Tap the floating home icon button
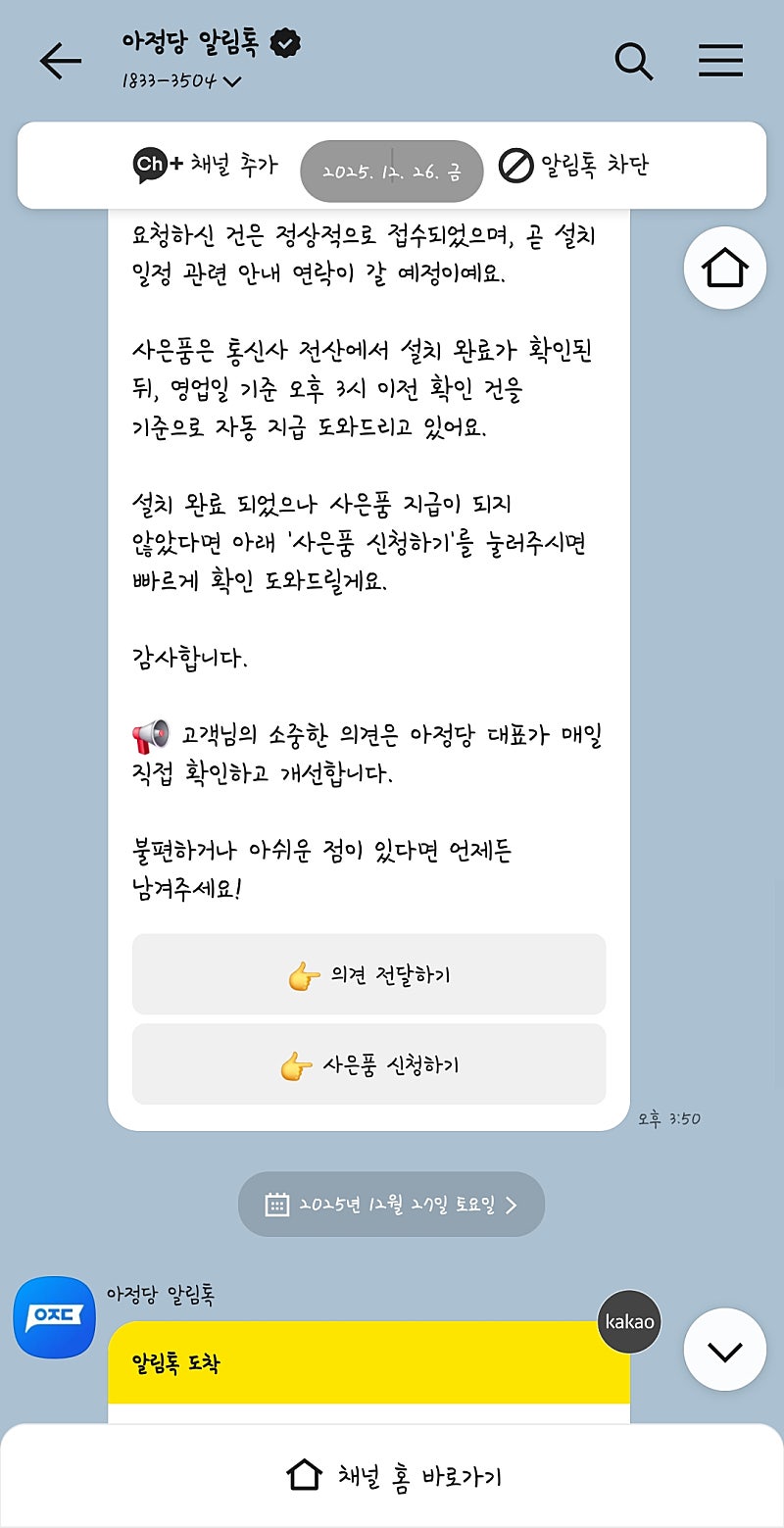784x1528 pixels. [724, 269]
